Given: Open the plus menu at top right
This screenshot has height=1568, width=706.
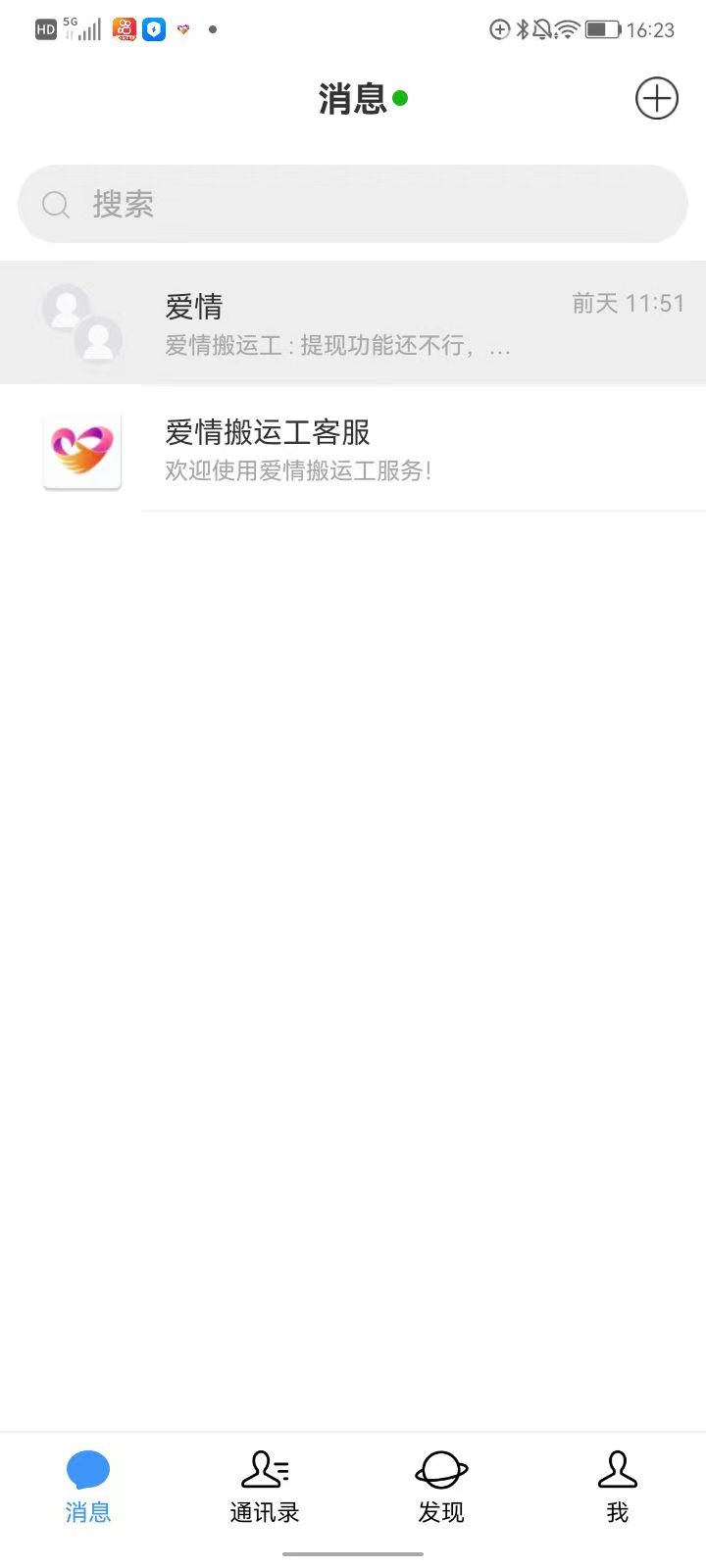Looking at the screenshot, I should [656, 98].
